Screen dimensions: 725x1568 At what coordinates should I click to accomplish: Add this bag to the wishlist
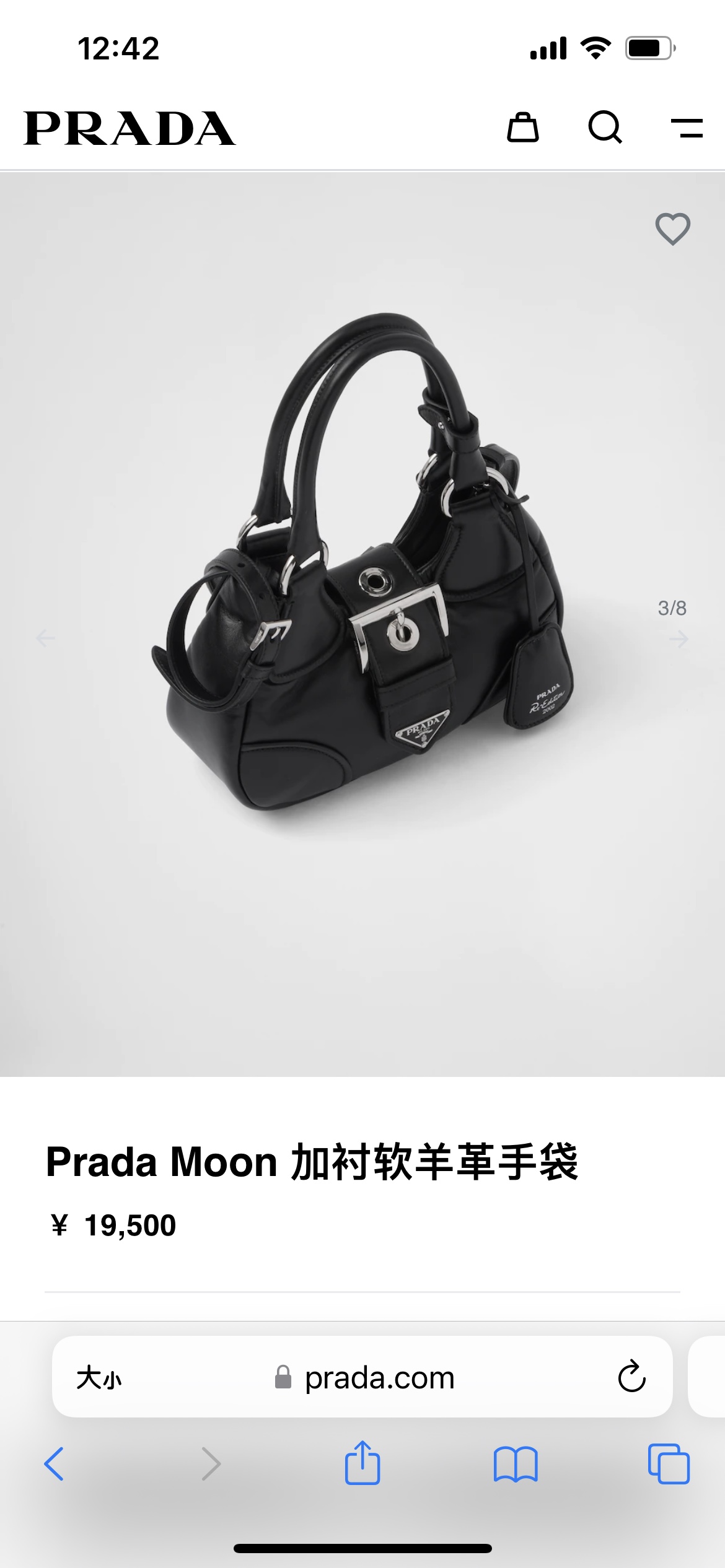673,229
